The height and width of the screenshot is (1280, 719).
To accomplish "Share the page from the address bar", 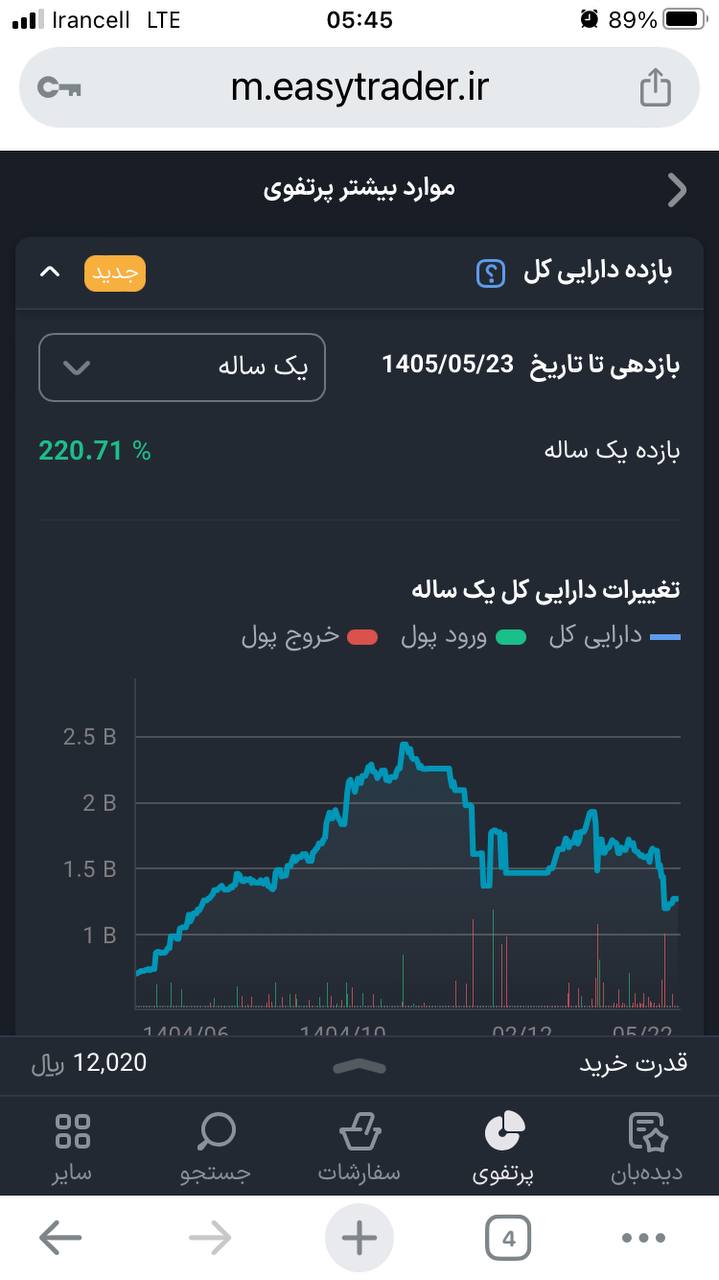I will click(x=655, y=87).
